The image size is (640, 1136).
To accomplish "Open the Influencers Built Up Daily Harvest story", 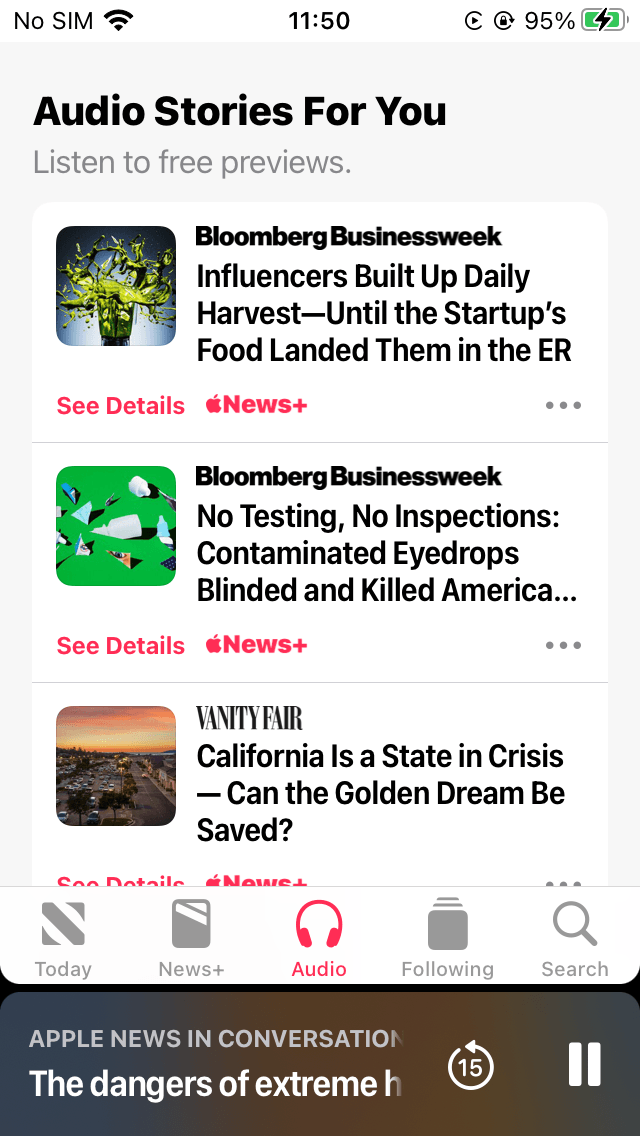I will (384, 313).
